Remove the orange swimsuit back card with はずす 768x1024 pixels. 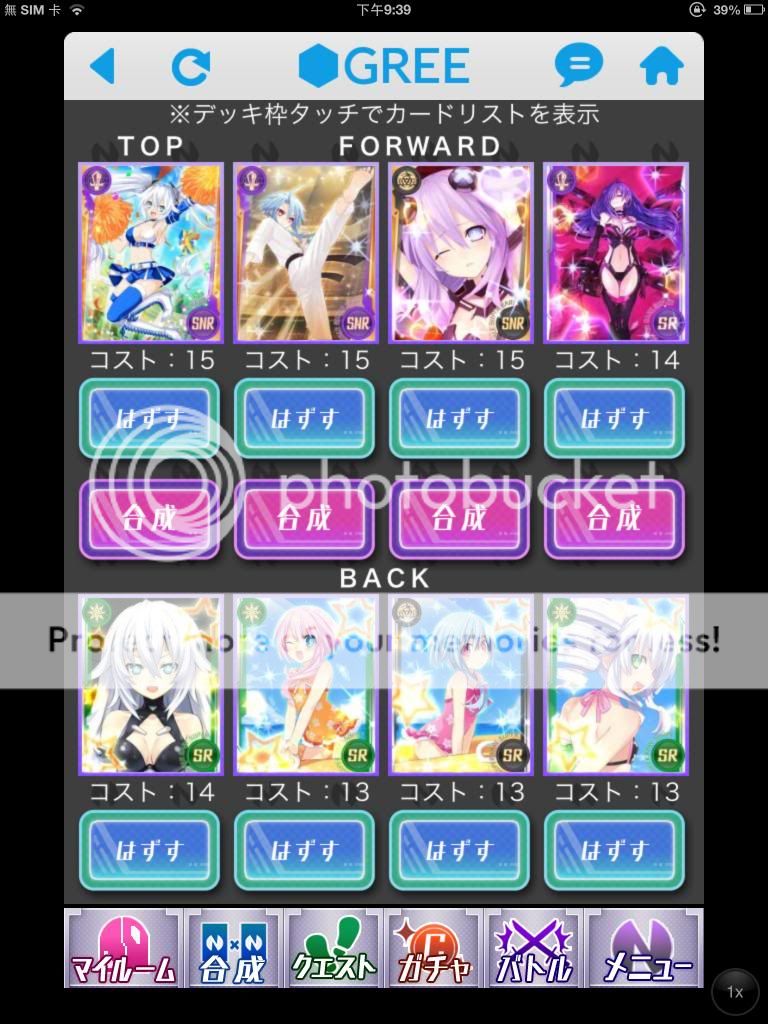click(305, 850)
